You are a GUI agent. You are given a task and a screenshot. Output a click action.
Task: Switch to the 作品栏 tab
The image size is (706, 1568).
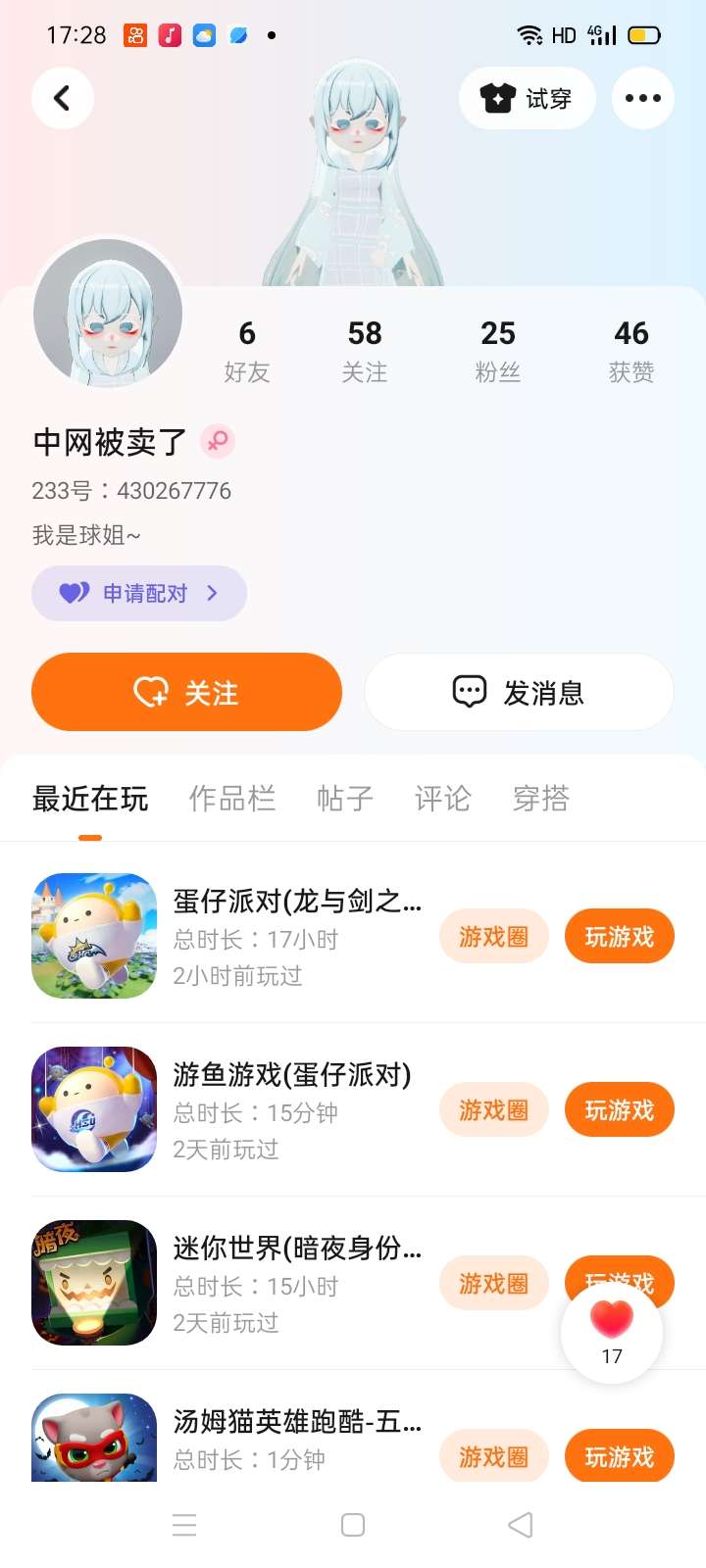click(x=231, y=799)
